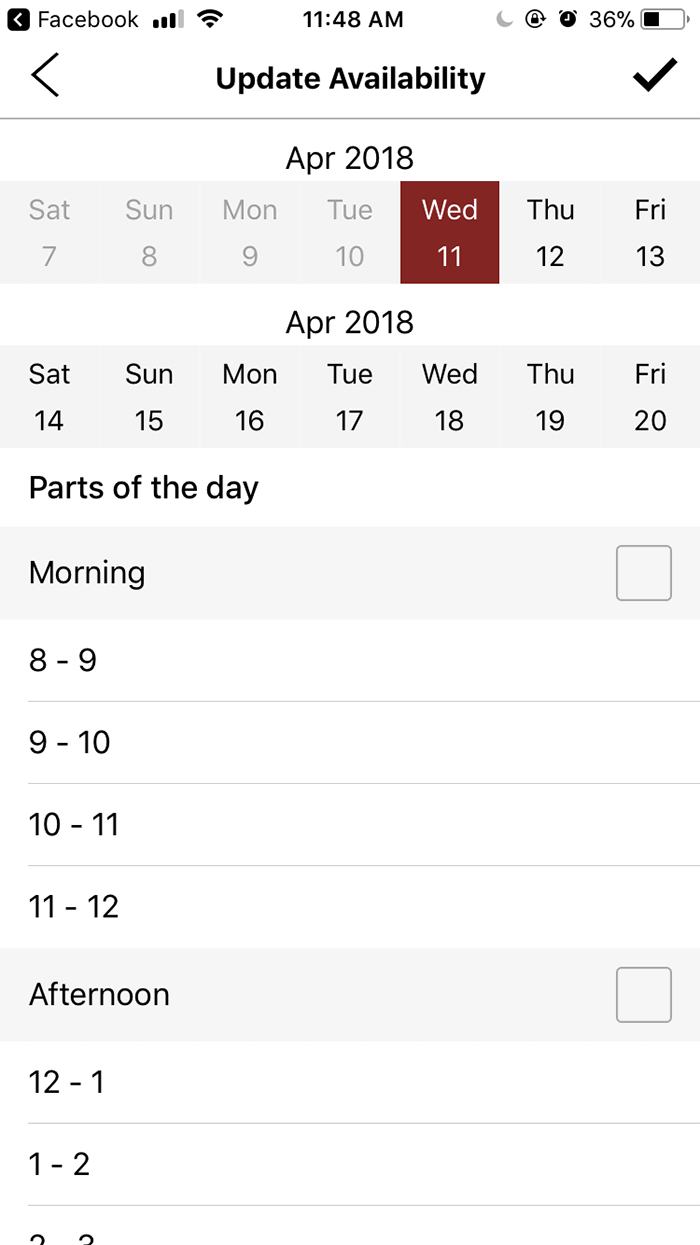Select Thu 12 in the calendar

click(x=550, y=232)
